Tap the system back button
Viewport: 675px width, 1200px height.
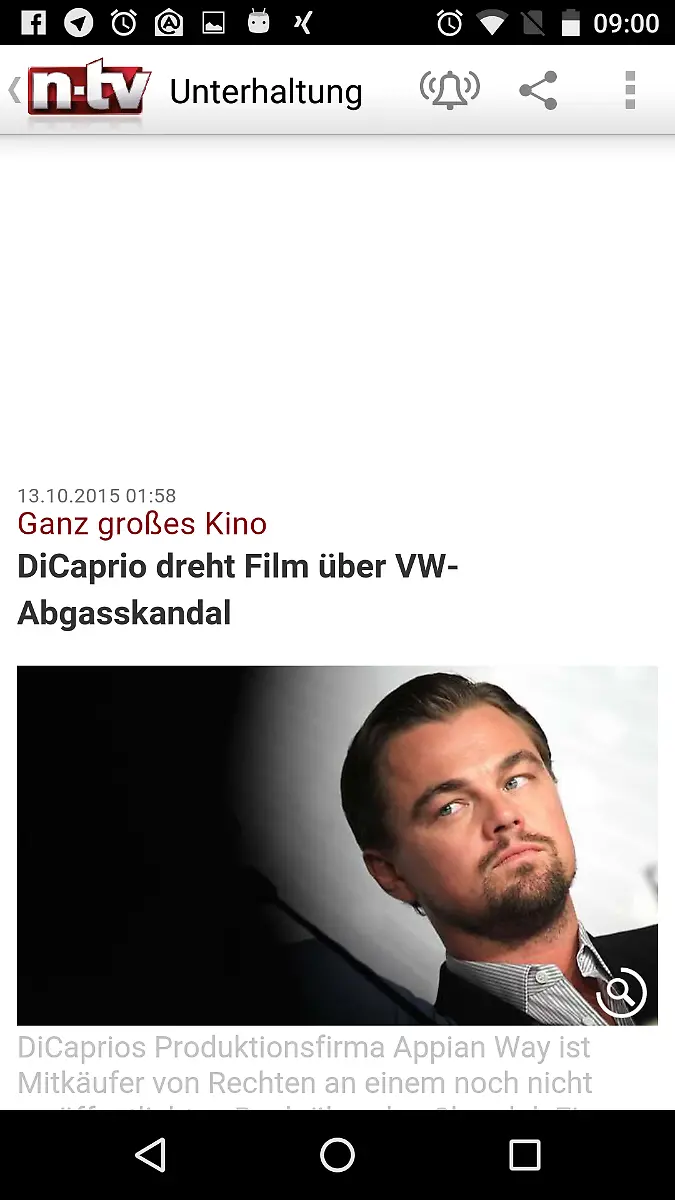point(150,1155)
